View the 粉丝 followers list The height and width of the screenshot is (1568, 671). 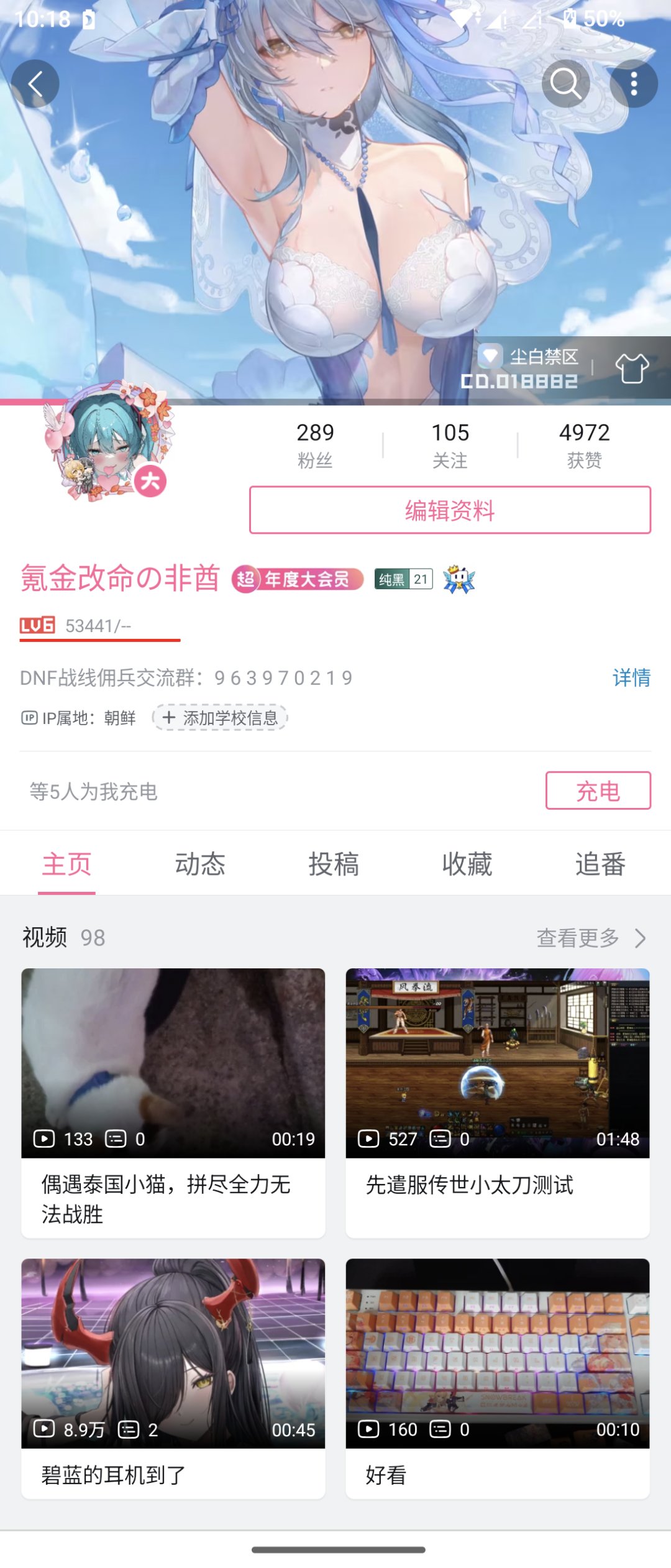315,445
